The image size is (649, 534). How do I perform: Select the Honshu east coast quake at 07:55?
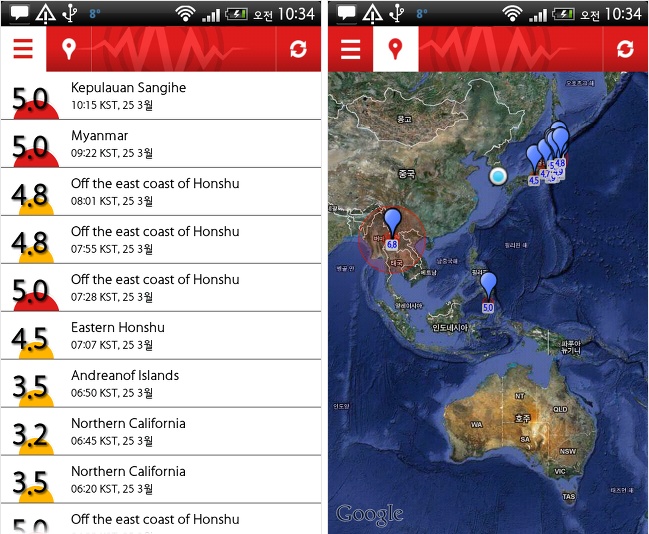160,240
